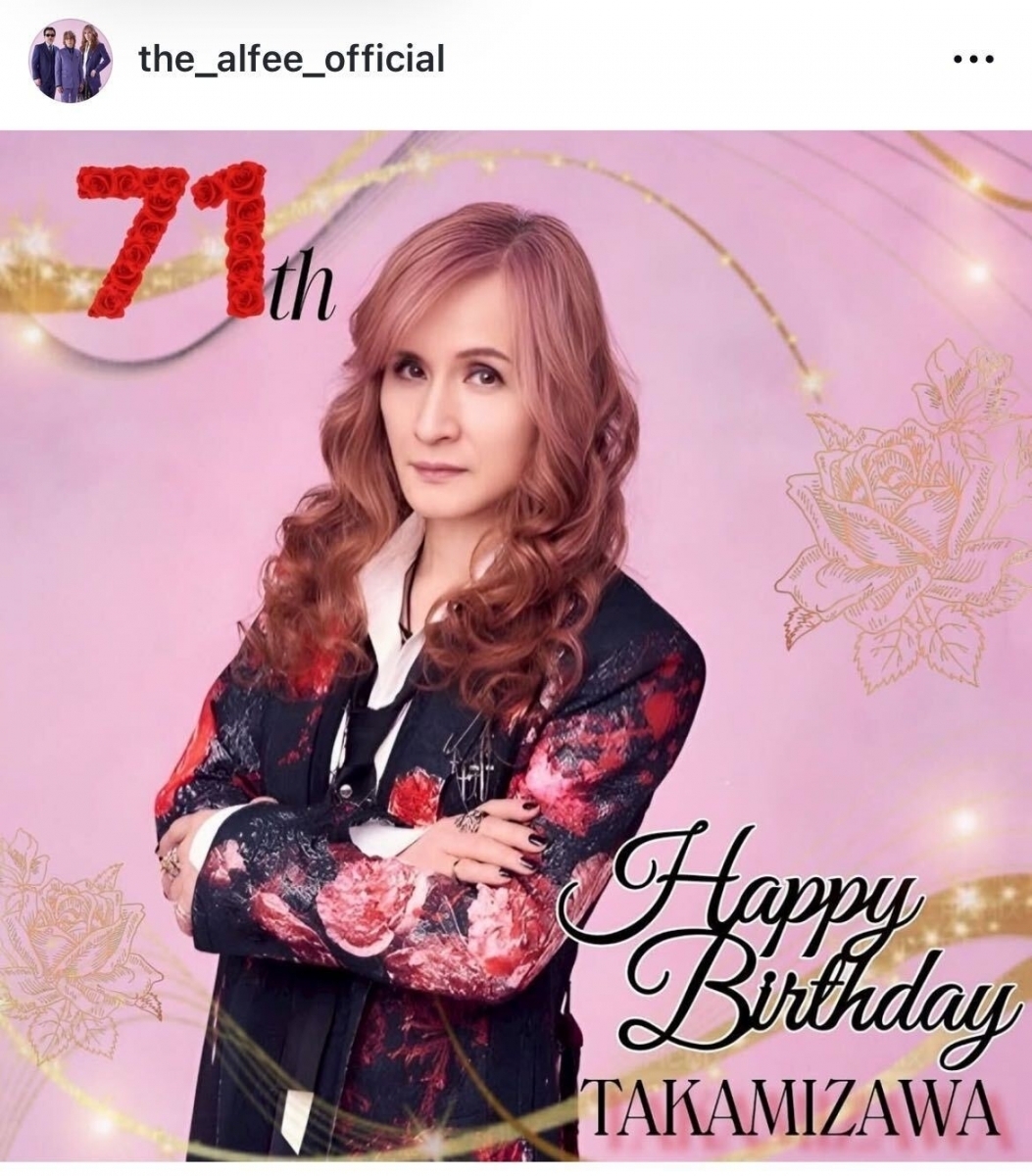Screen dimensions: 1032x1176
Task: Open the_alfee_official profile picture
Action: click(x=69, y=60)
